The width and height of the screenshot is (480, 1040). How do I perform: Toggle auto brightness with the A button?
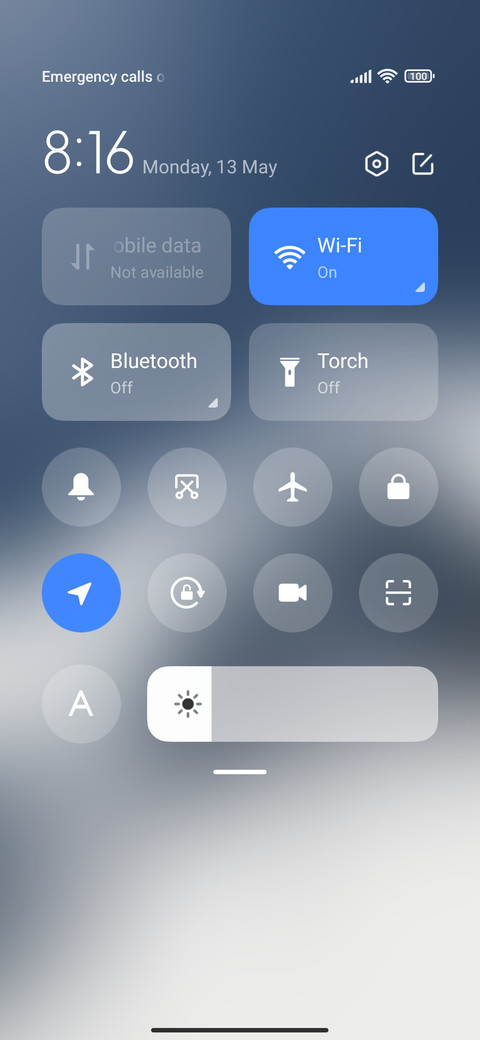82,704
